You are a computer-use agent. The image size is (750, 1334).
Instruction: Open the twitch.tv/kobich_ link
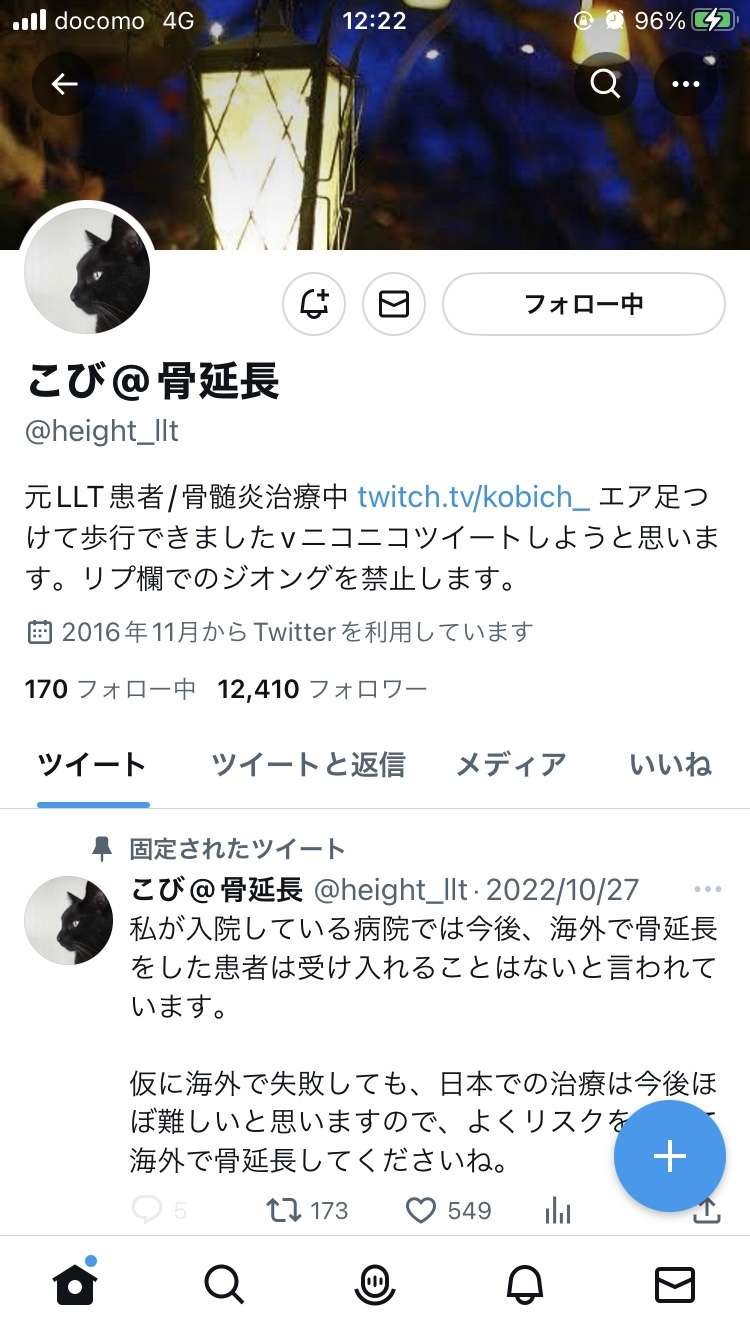pos(473,496)
